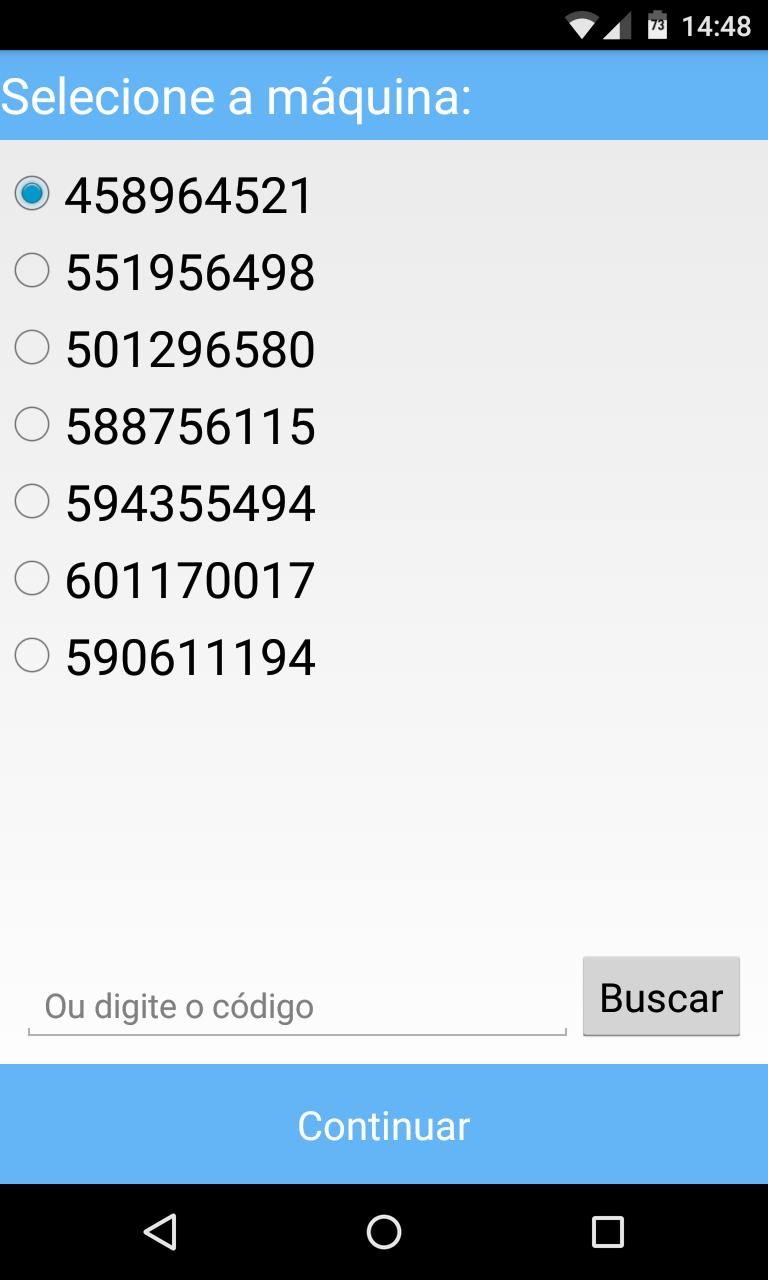Choose machine 551956498
Screen dimensions: 768x1280
point(165,271)
